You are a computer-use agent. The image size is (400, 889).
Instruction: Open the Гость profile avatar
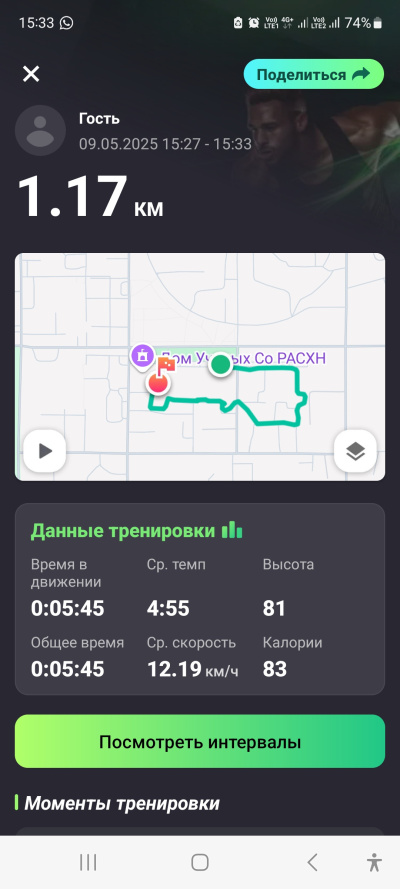point(40,130)
